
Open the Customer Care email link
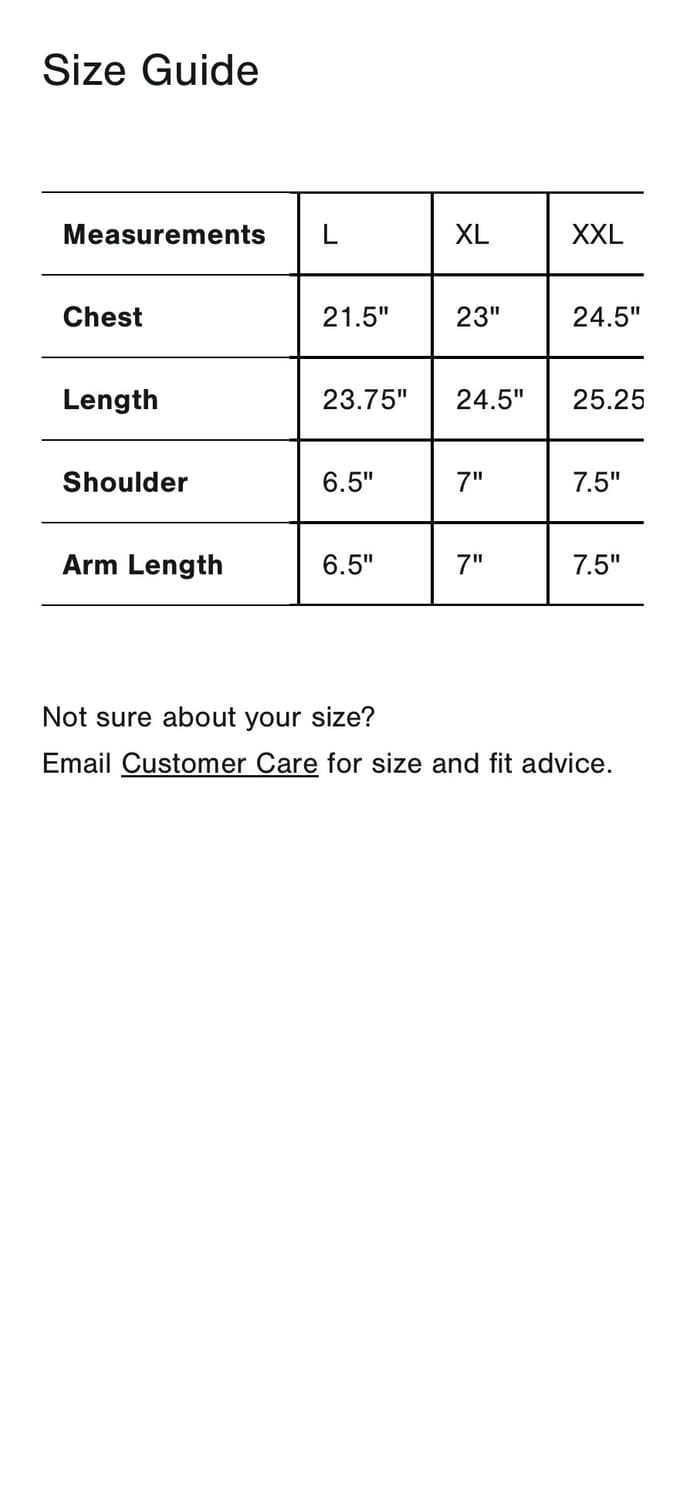(x=220, y=764)
